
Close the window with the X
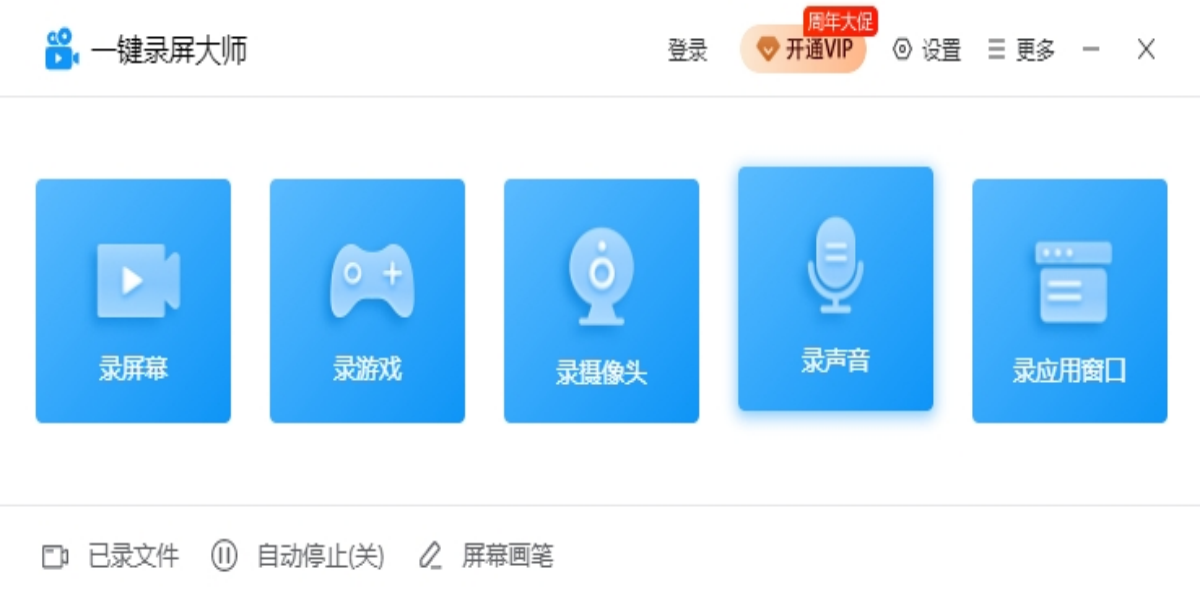click(x=1146, y=49)
